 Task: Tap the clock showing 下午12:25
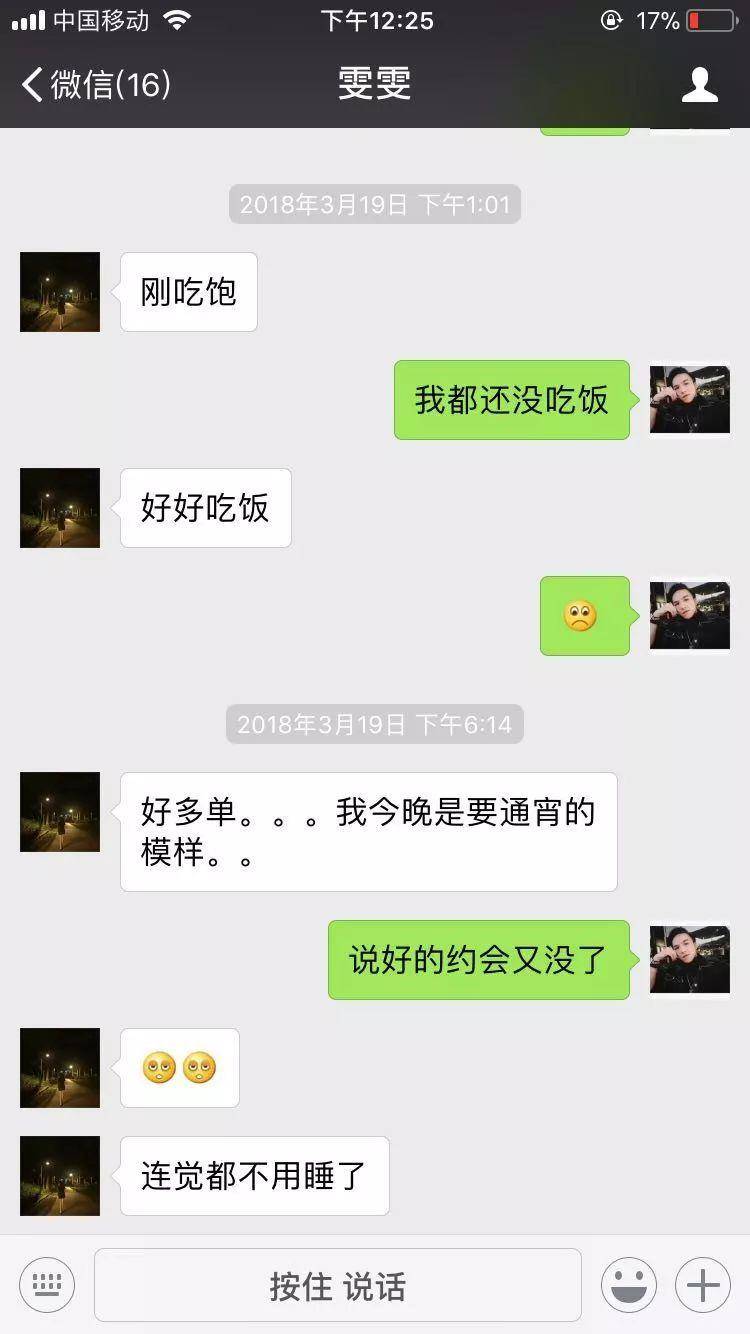point(375,19)
